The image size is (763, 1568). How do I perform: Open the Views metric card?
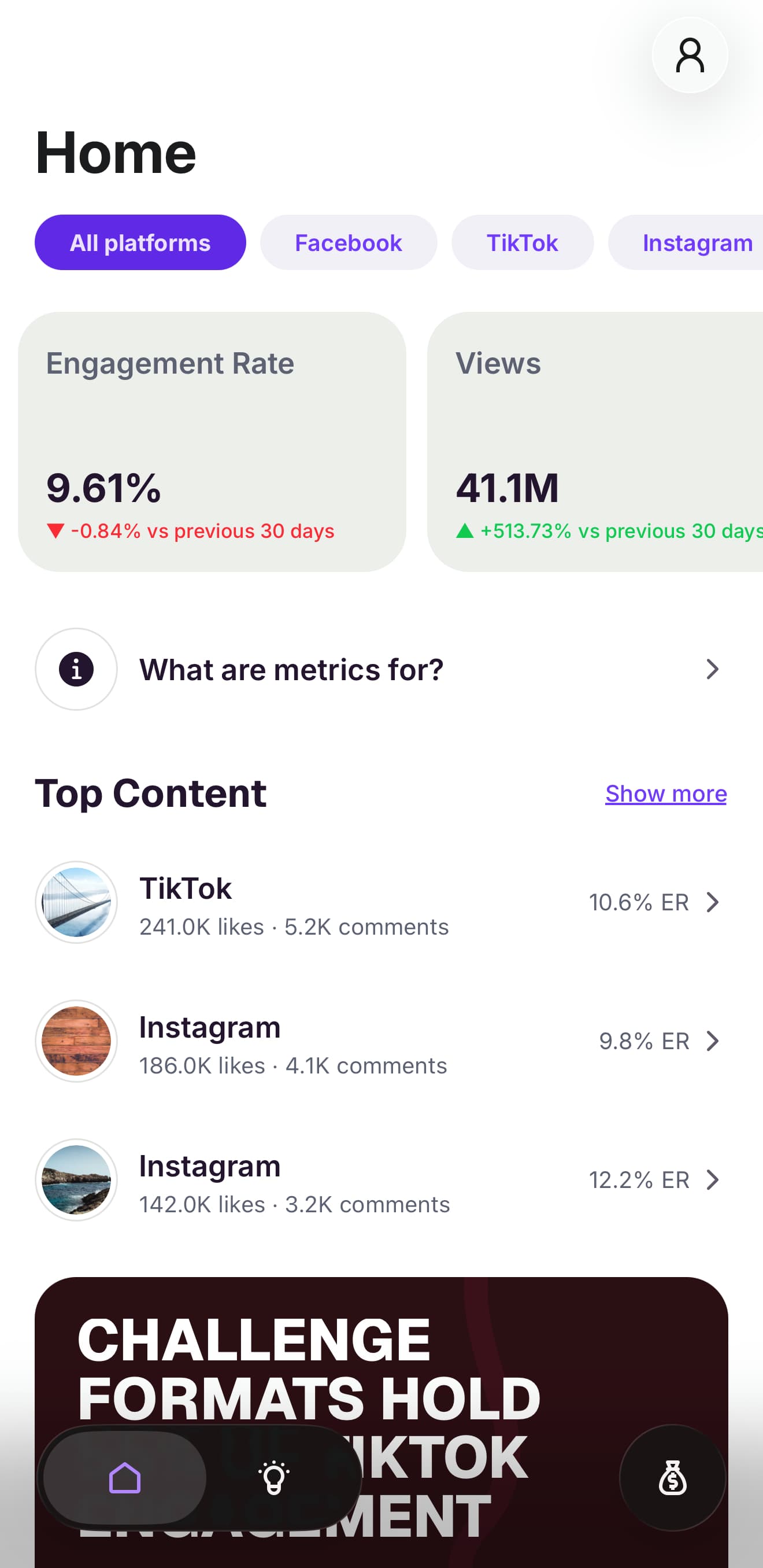(x=595, y=442)
